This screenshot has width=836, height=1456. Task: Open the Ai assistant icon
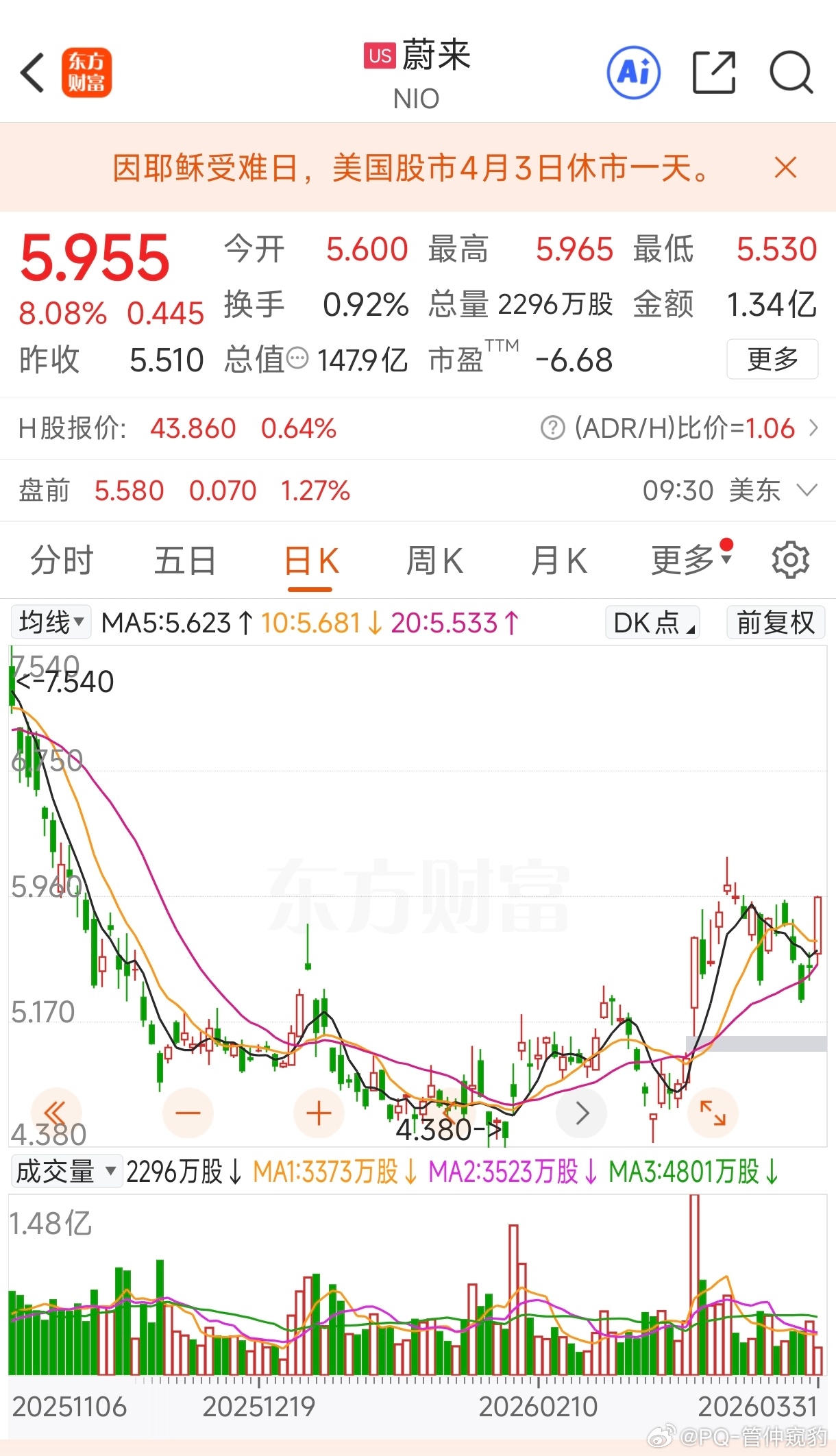click(x=632, y=73)
